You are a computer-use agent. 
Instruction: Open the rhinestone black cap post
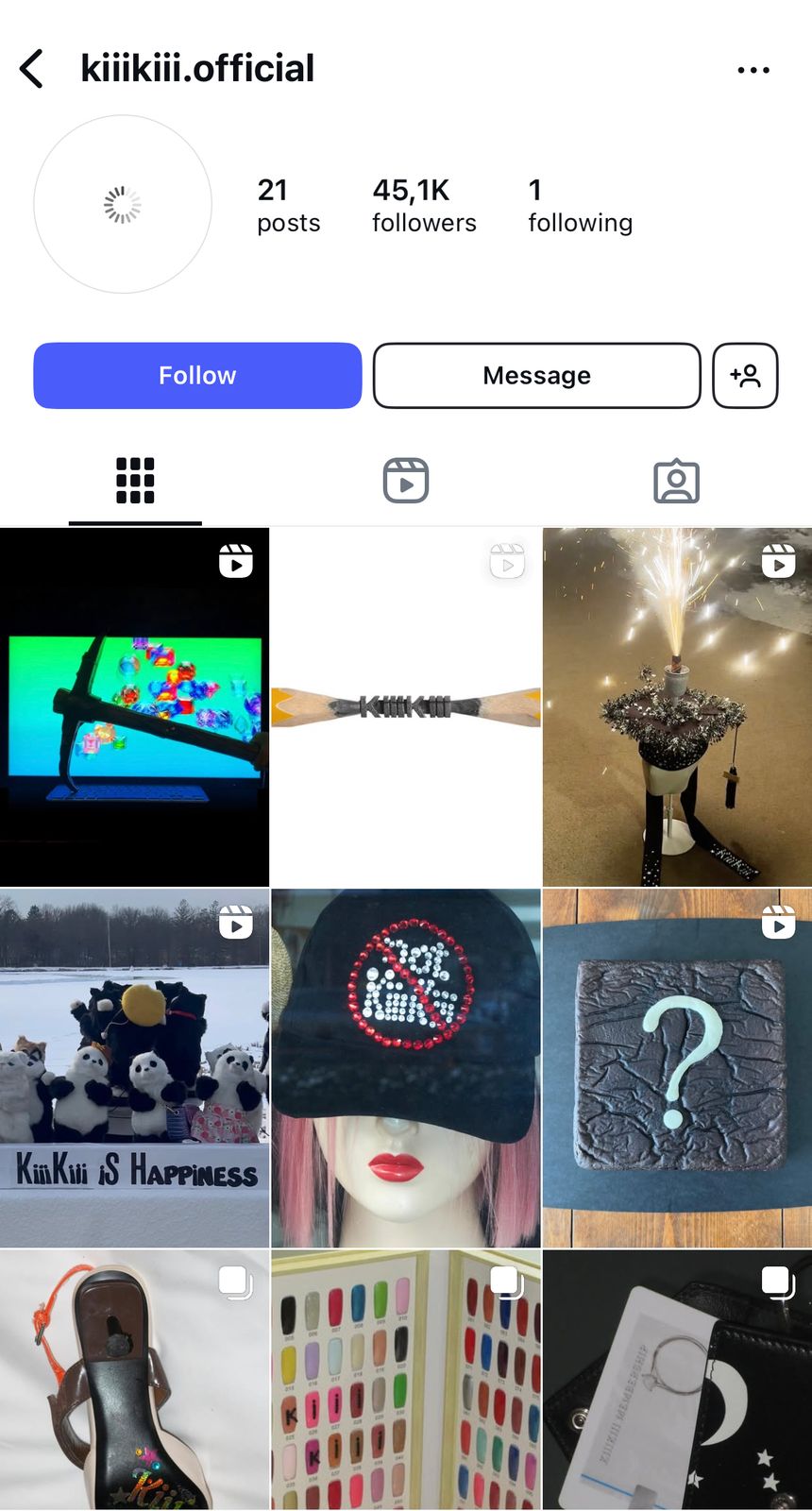(x=406, y=1067)
